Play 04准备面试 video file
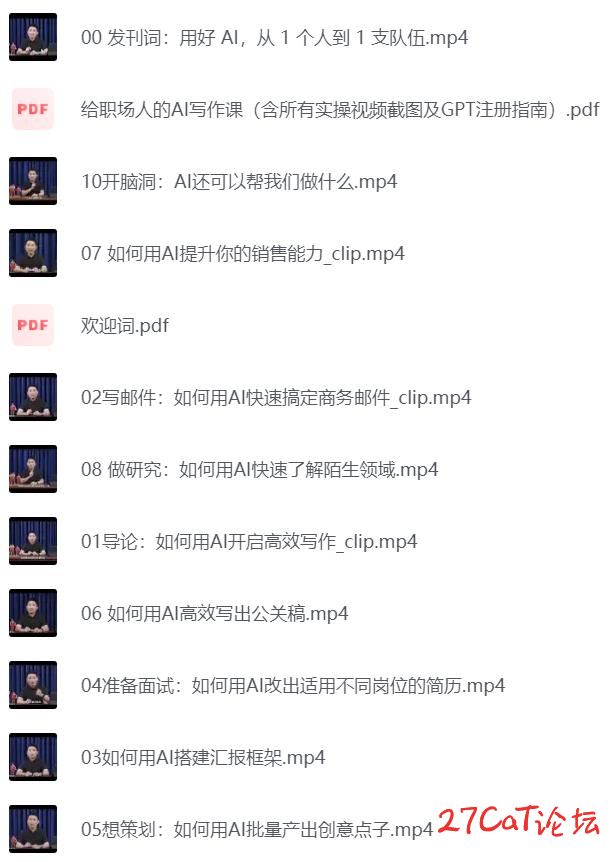 pyautogui.click(x=292, y=686)
